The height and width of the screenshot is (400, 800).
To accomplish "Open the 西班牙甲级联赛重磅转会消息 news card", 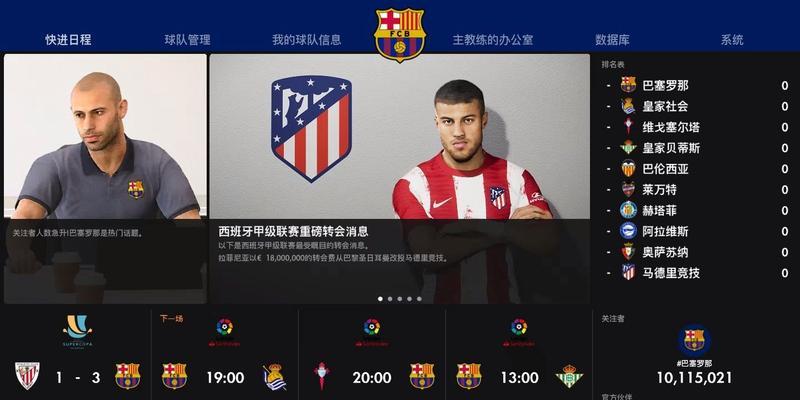I will click(399, 178).
